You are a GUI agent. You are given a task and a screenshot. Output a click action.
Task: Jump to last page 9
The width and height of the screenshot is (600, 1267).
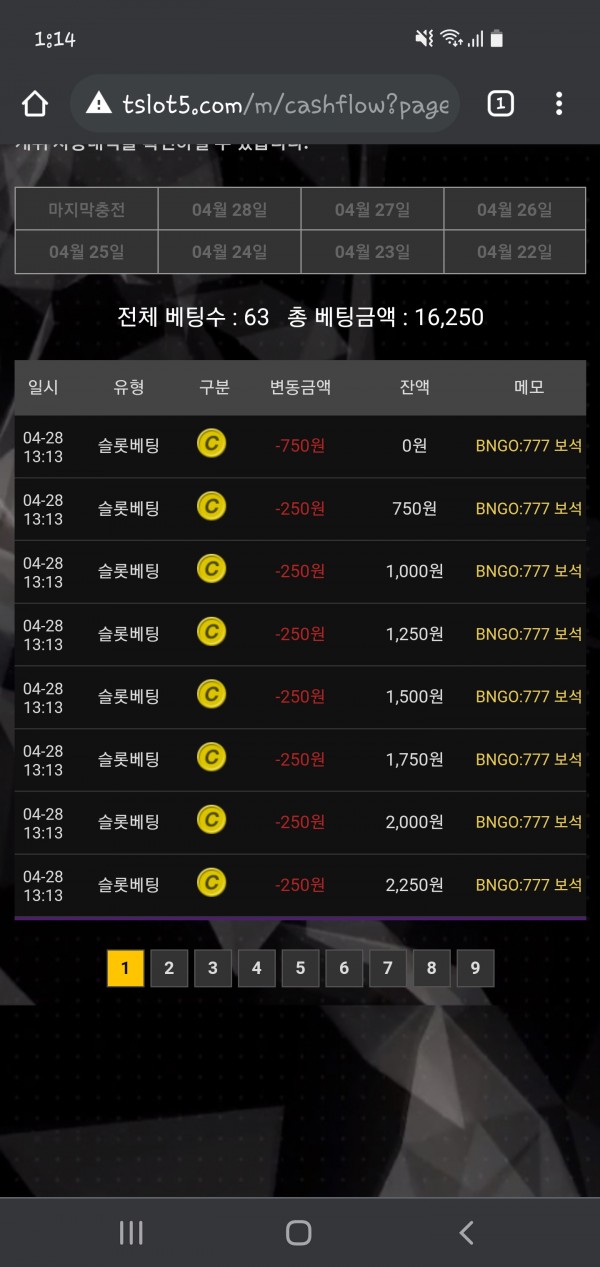pyautogui.click(x=475, y=968)
